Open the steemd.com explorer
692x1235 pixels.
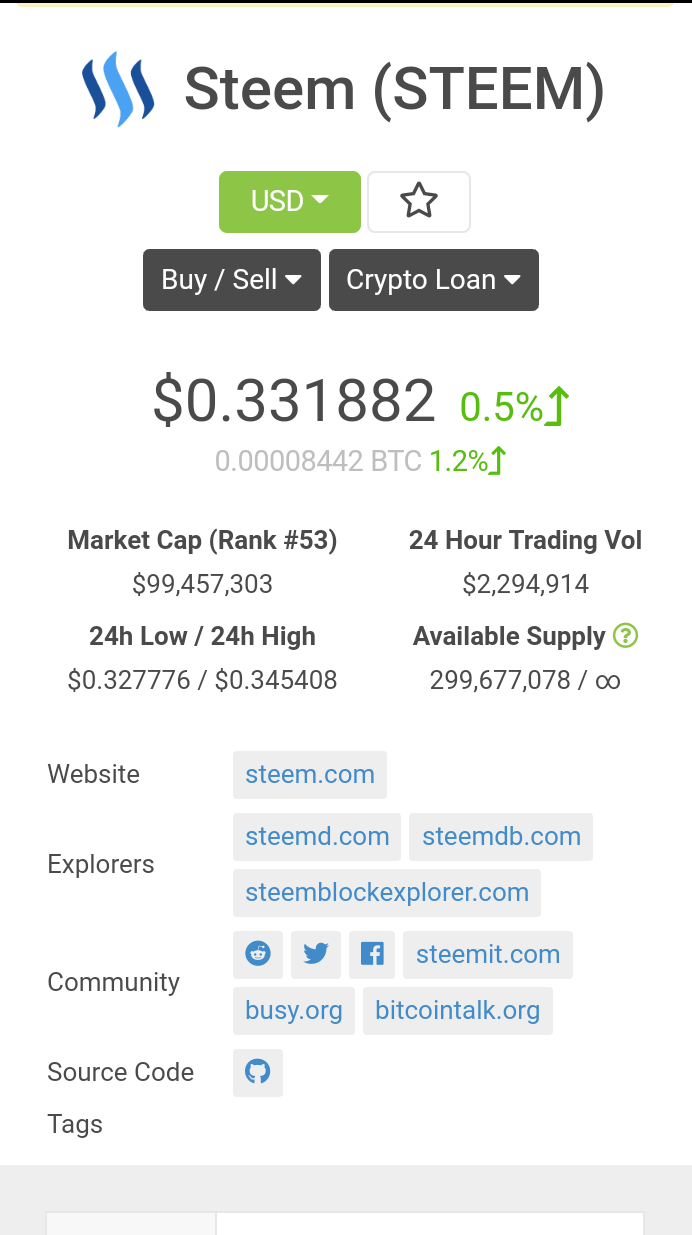[317, 837]
